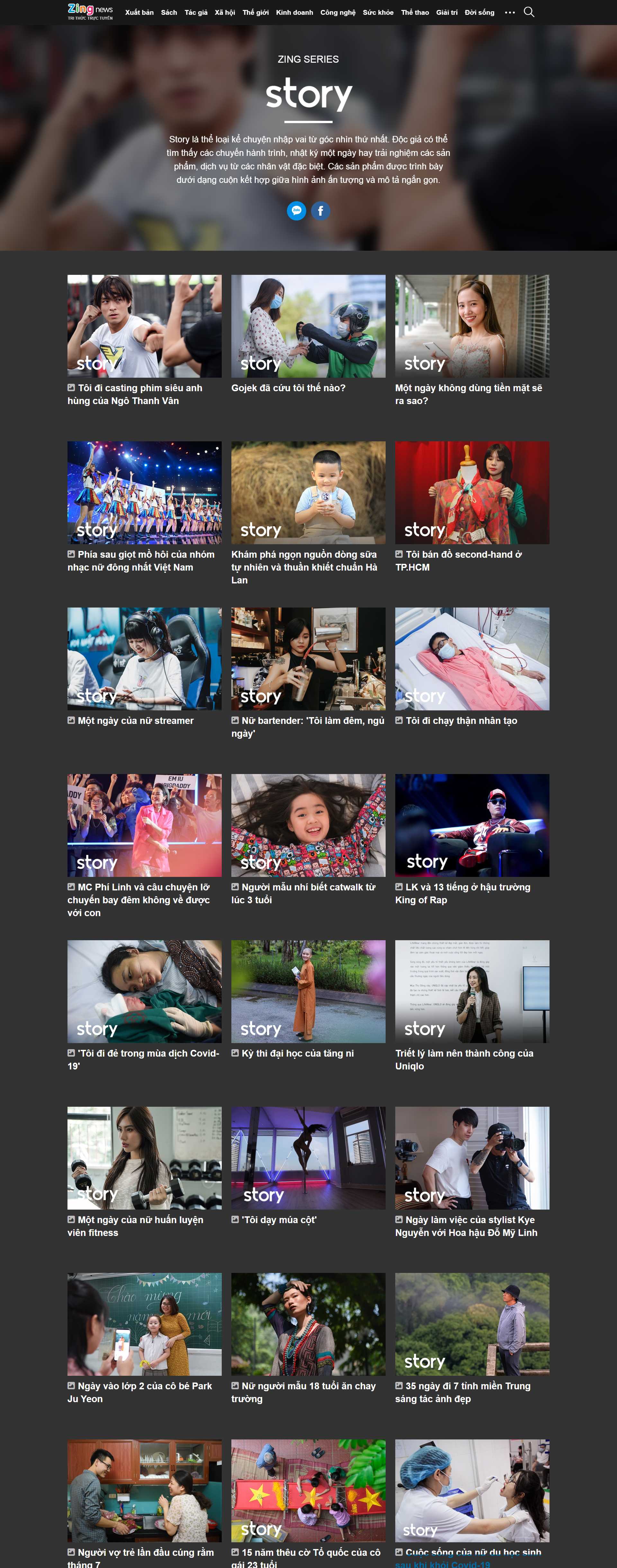Open the Zing news home logo
This screenshot has height=1568, width=617.
pyautogui.click(x=90, y=12)
